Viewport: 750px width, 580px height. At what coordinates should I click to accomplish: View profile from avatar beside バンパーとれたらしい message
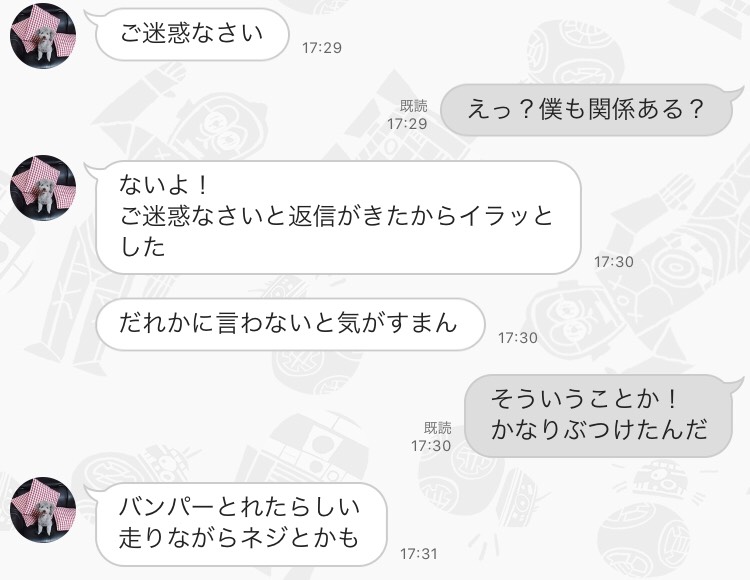pos(43,510)
